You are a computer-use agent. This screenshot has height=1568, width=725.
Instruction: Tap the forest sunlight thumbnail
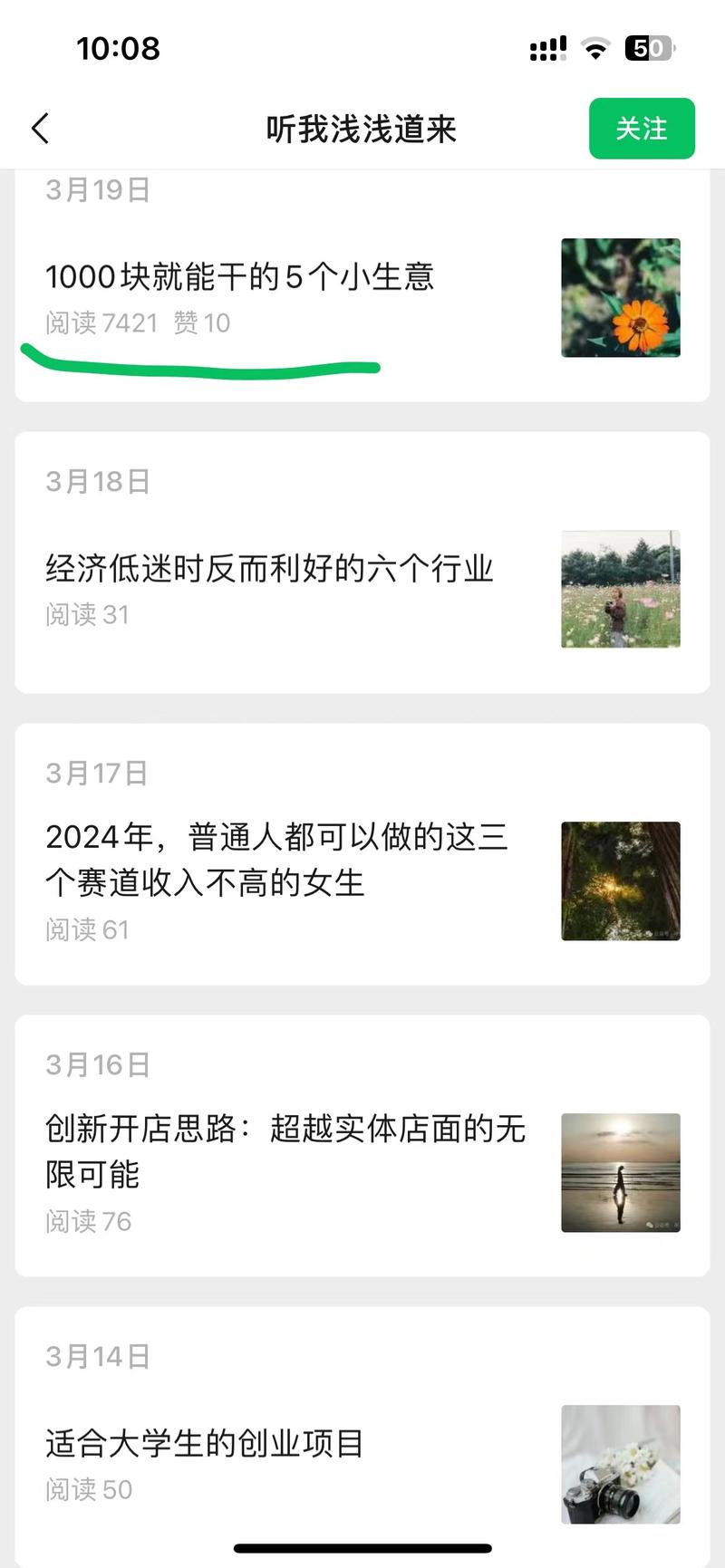click(620, 881)
